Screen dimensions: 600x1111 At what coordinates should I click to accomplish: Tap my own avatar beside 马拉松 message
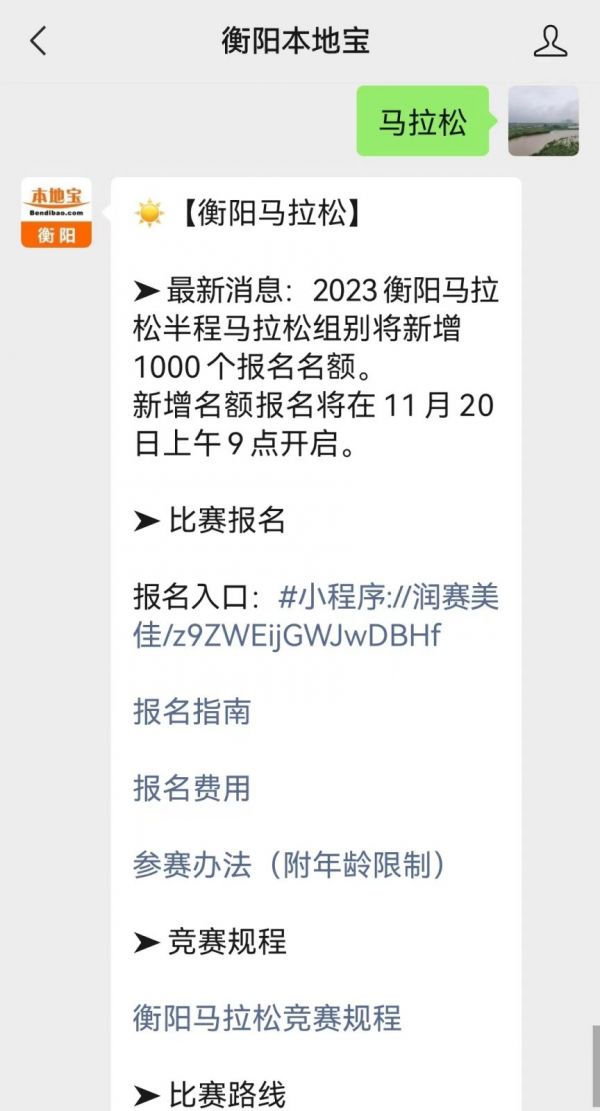point(543,121)
